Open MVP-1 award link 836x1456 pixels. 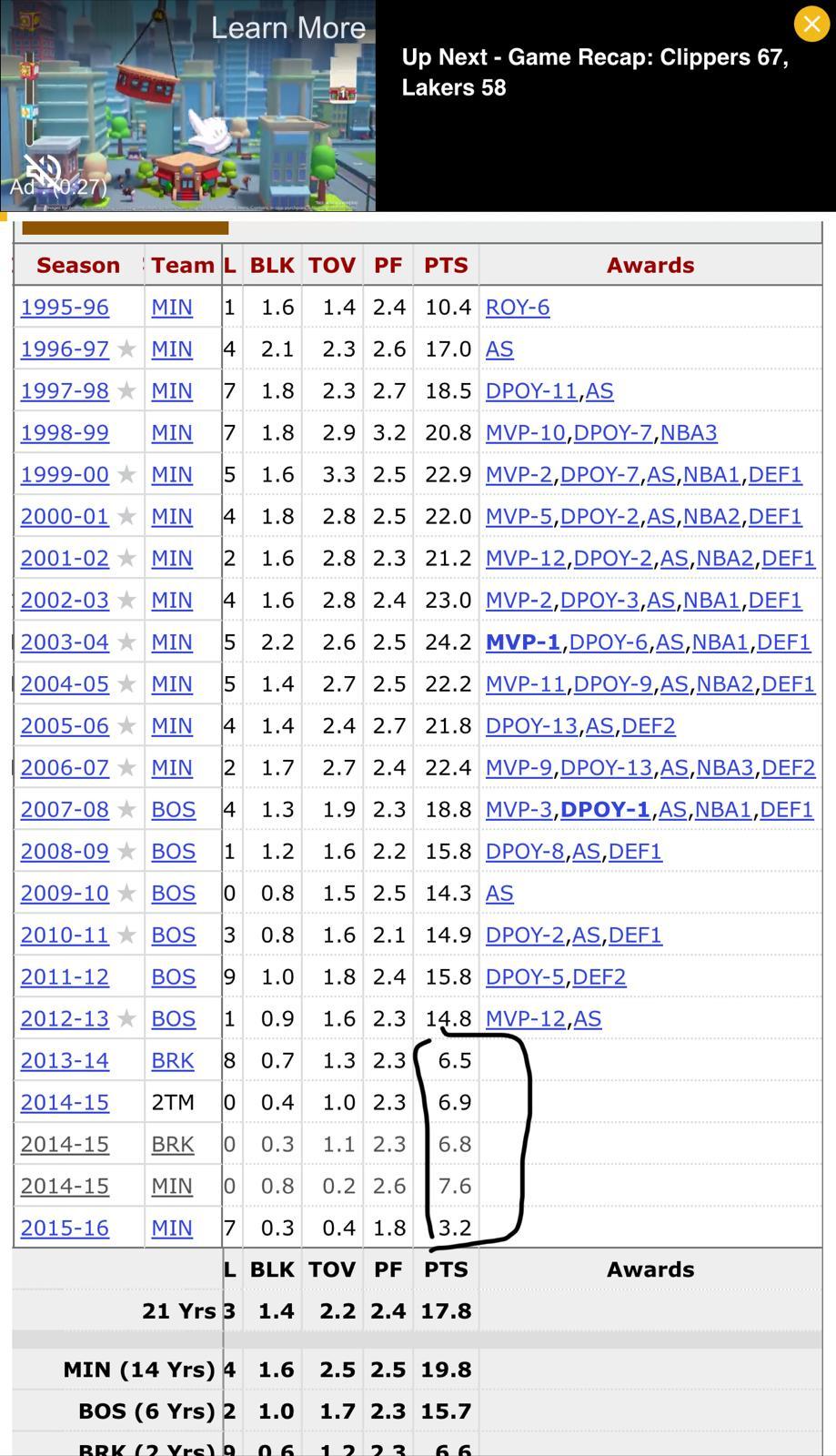523,642
